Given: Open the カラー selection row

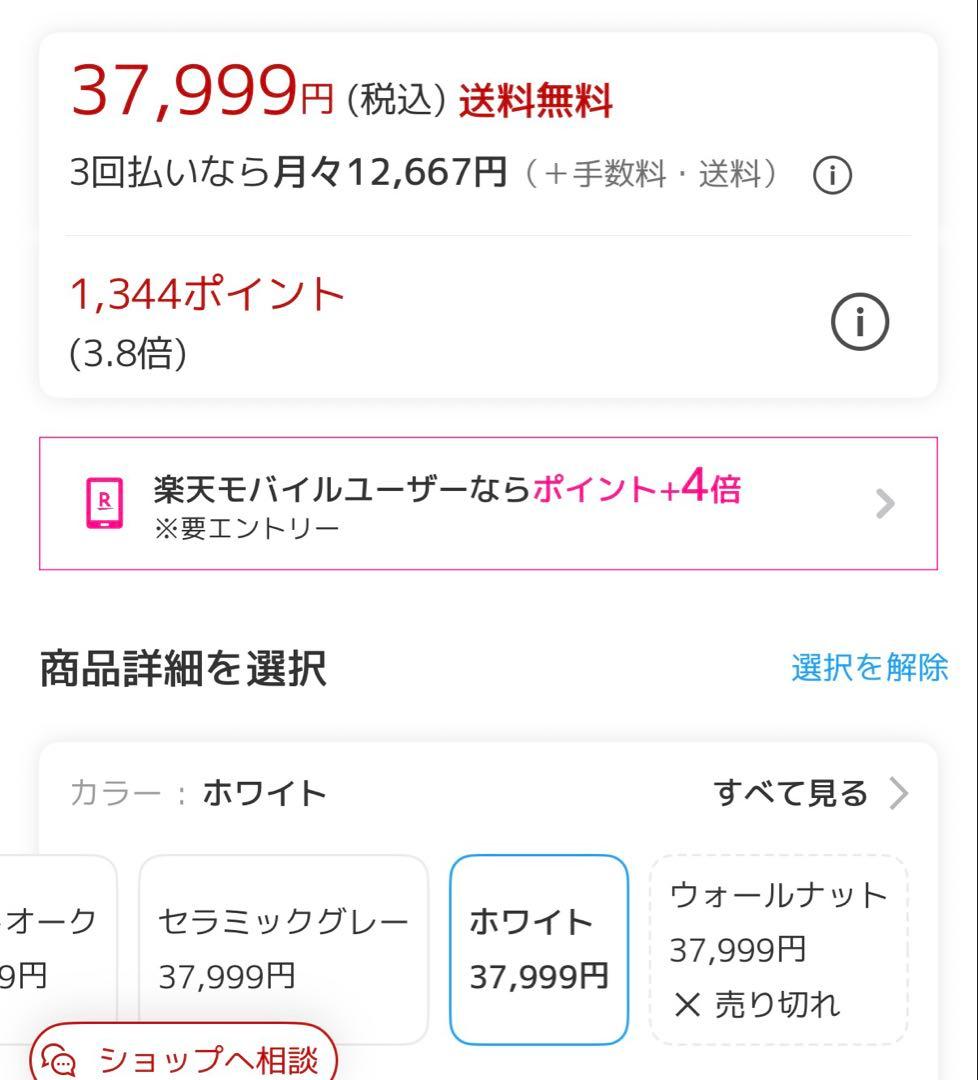Looking at the screenshot, I should point(200,793).
